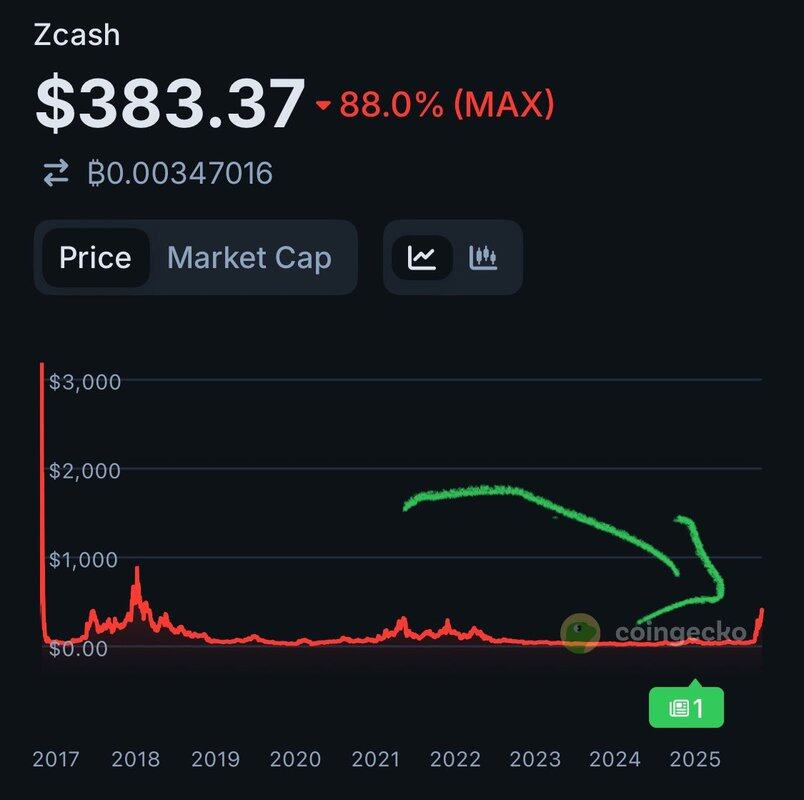Screen dimensions: 804x800
Task: Select the Price tab
Action: coord(95,258)
